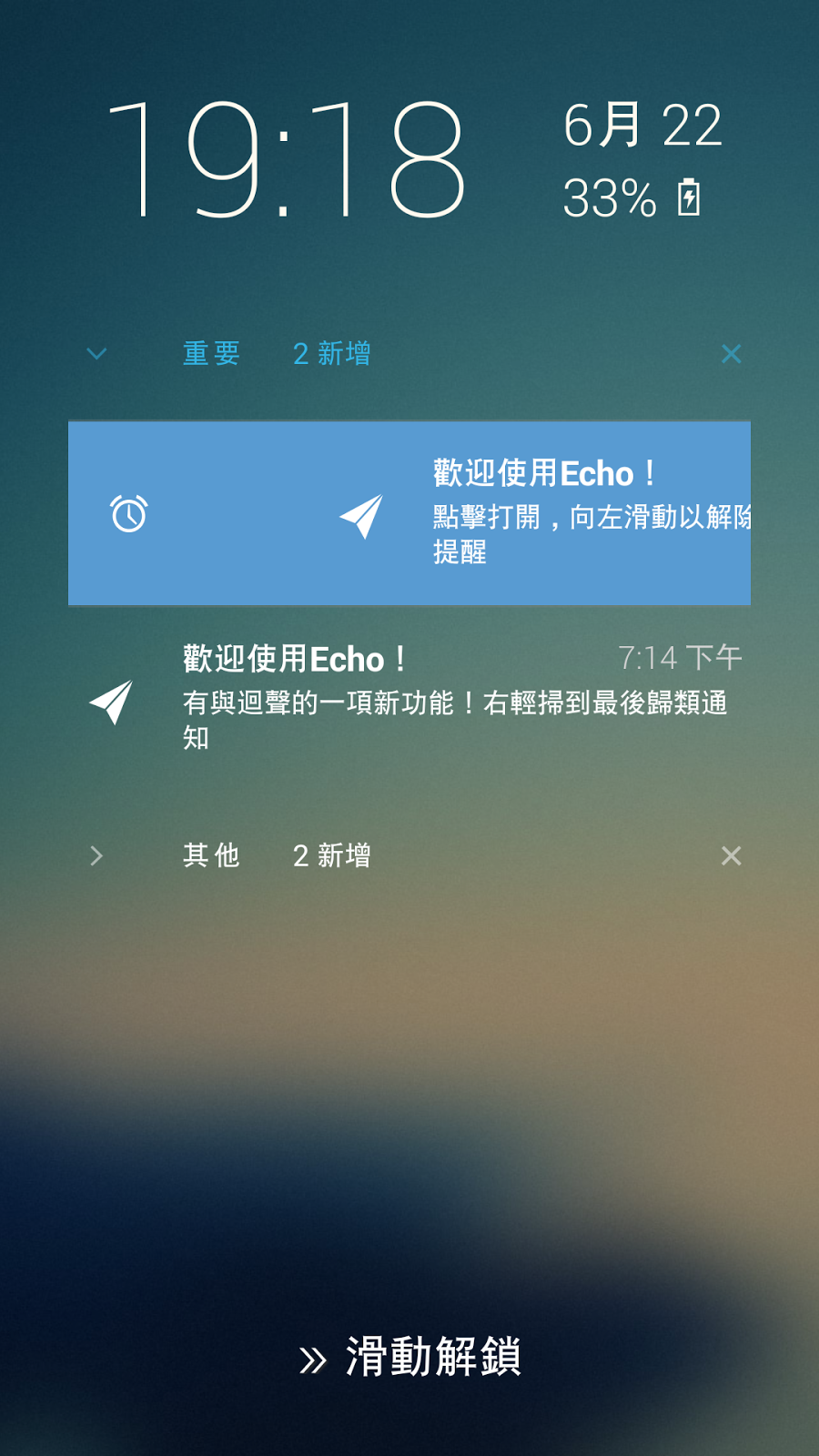Screen dimensions: 819x1456
Task: Tap the 滑動解鎖 unlock prompt
Action: (409, 1358)
